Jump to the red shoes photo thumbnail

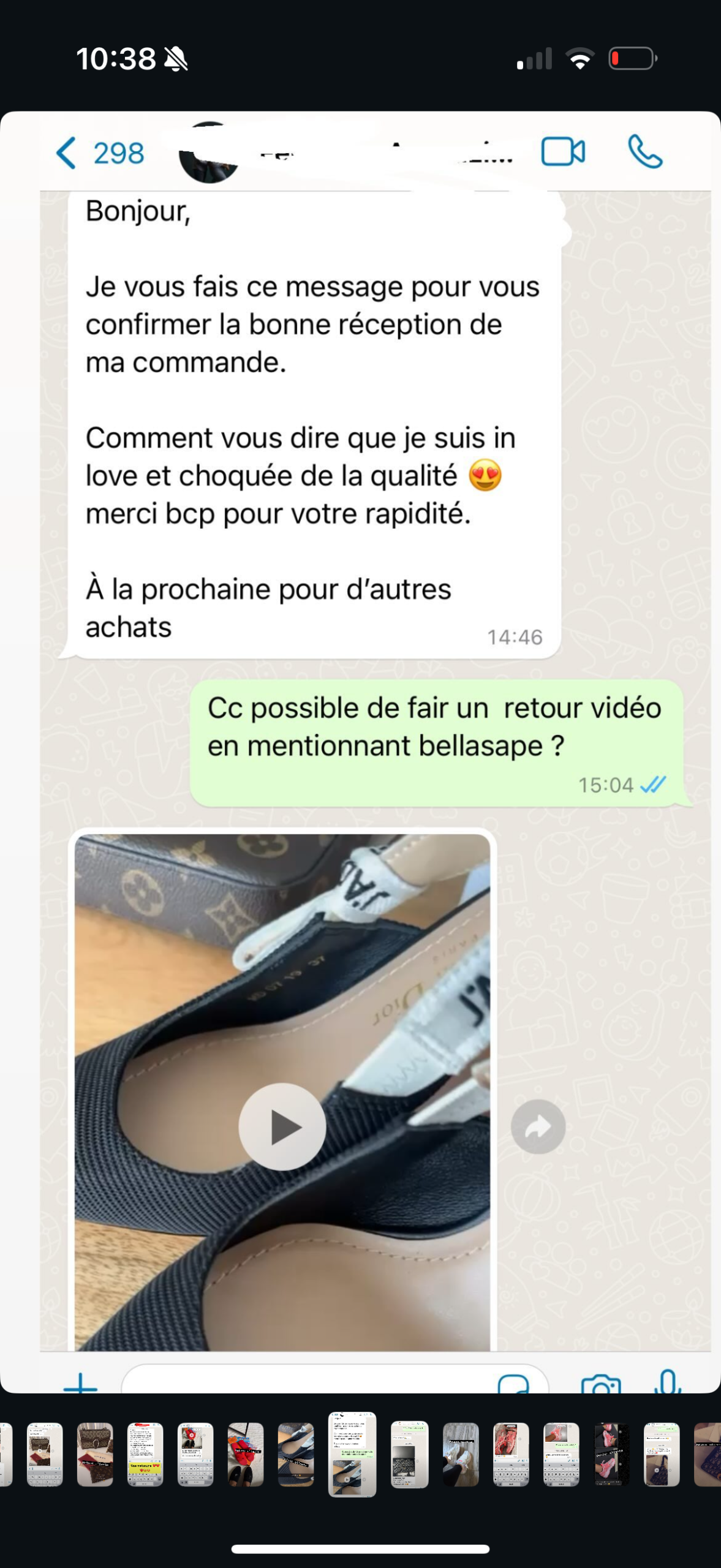click(x=246, y=1454)
